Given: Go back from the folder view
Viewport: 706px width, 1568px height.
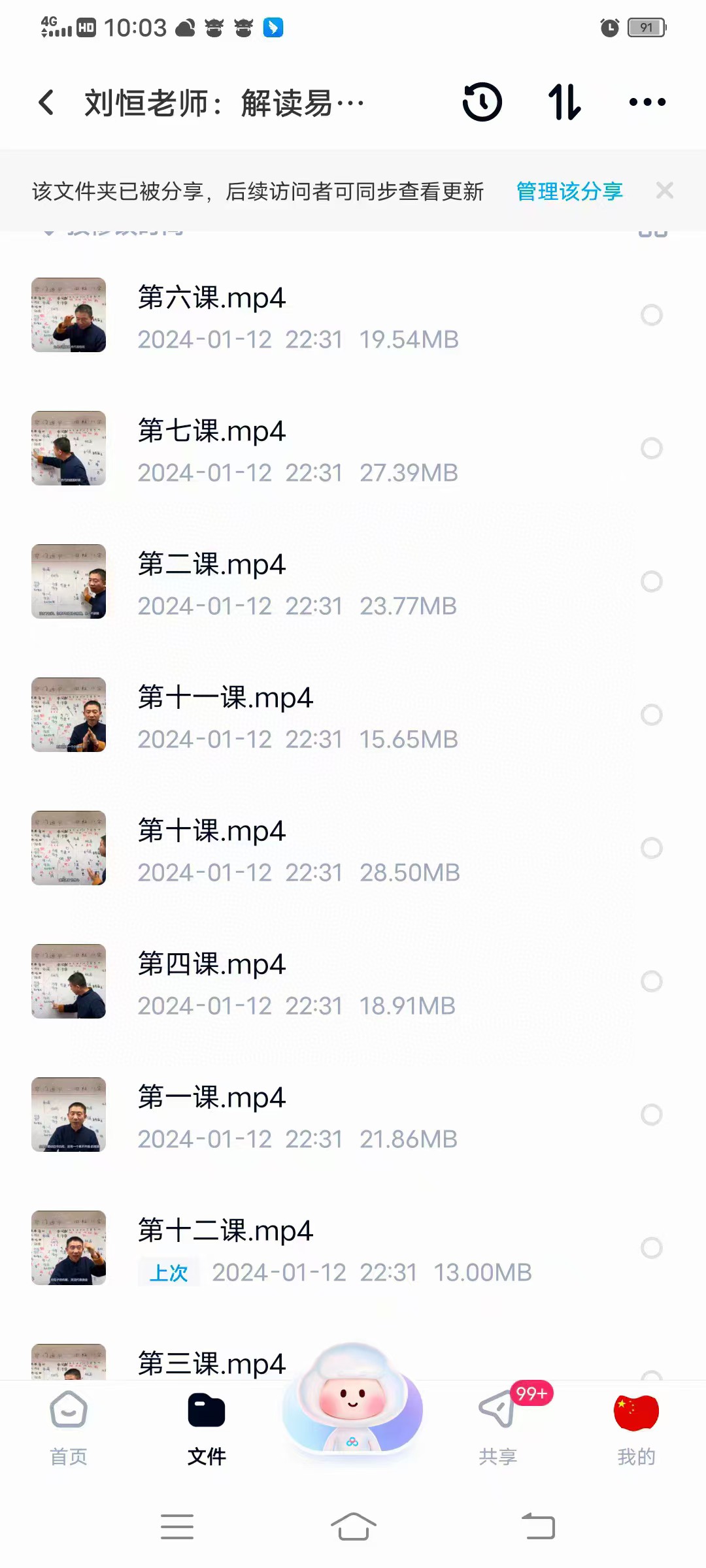Looking at the screenshot, I should [46, 103].
